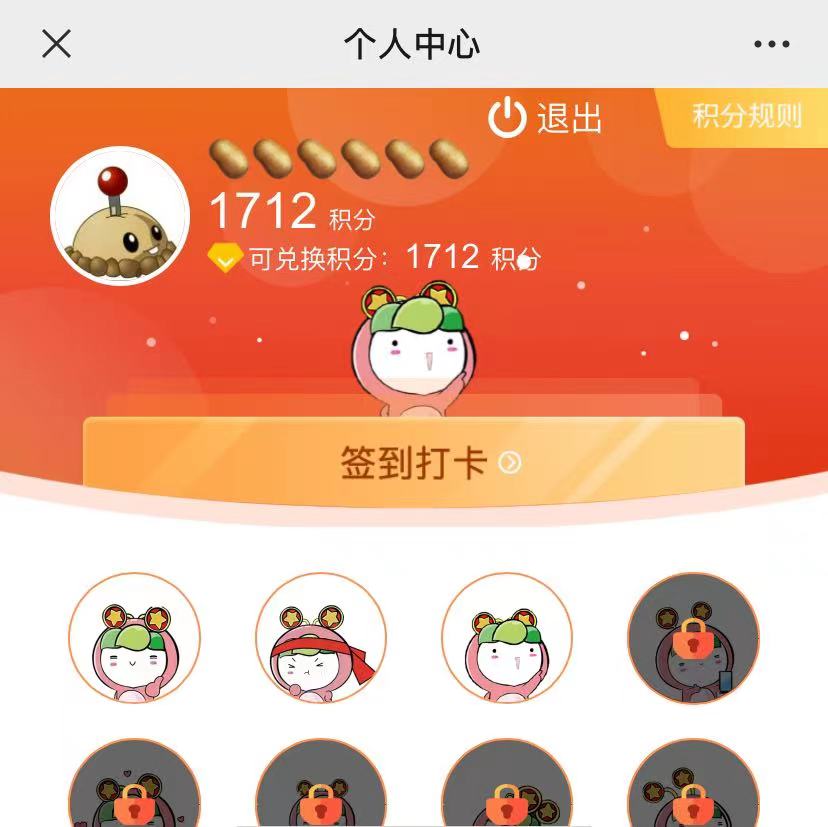828x827 pixels.
Task: Expand the yellow diamond next to 可兑换积分
Action: pos(225,258)
